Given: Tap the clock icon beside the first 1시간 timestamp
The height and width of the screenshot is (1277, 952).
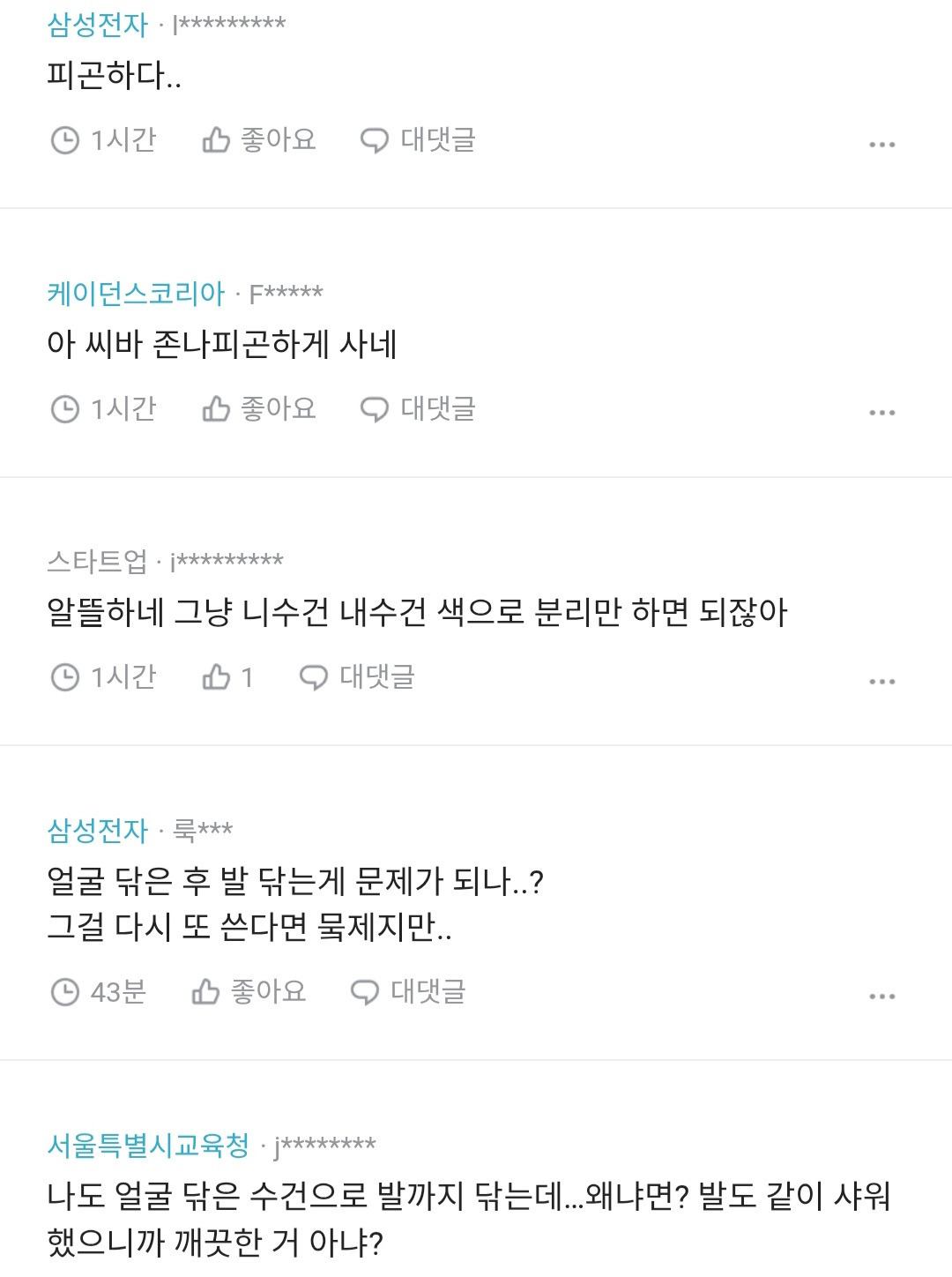Looking at the screenshot, I should tap(63, 139).
